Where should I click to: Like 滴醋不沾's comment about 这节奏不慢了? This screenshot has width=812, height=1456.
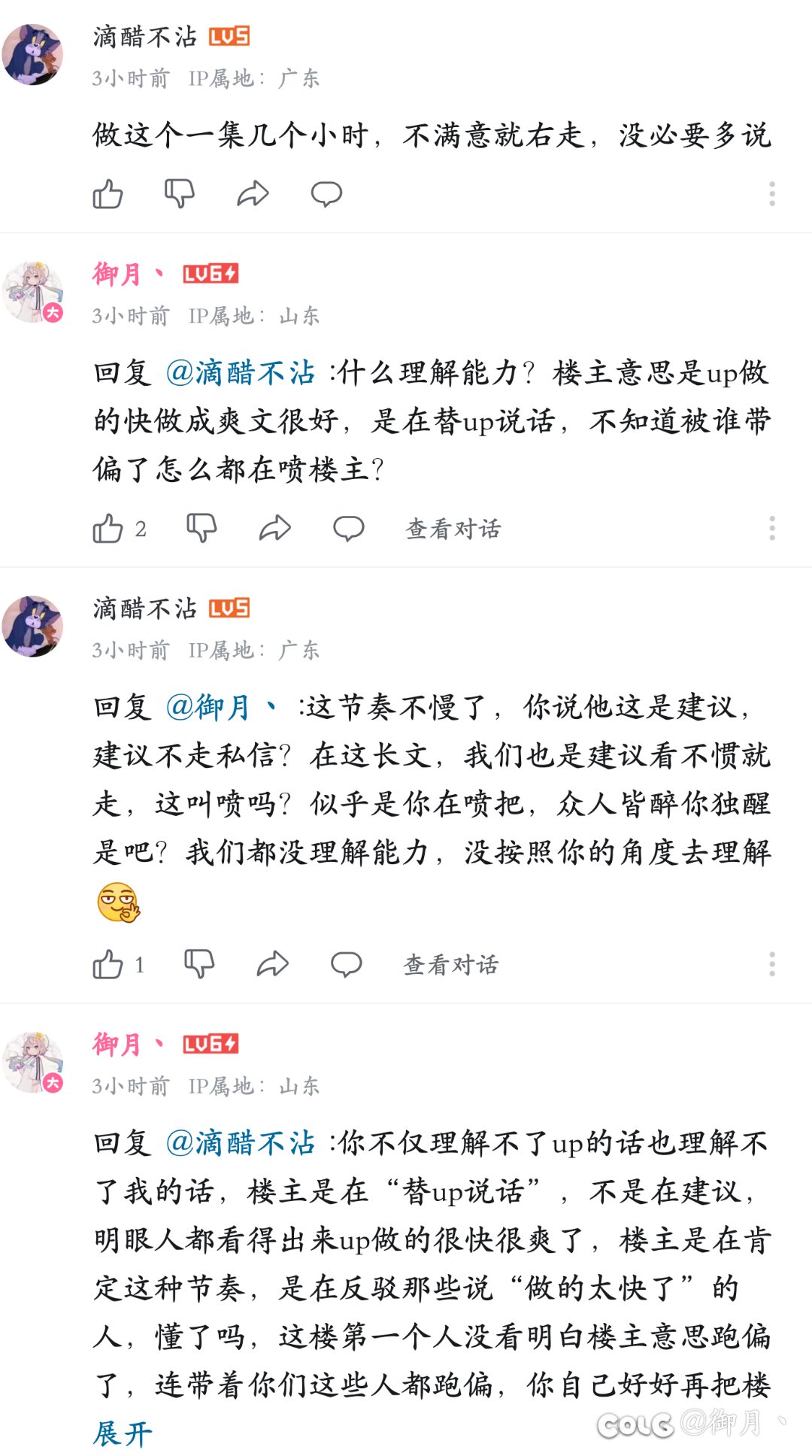(x=108, y=964)
